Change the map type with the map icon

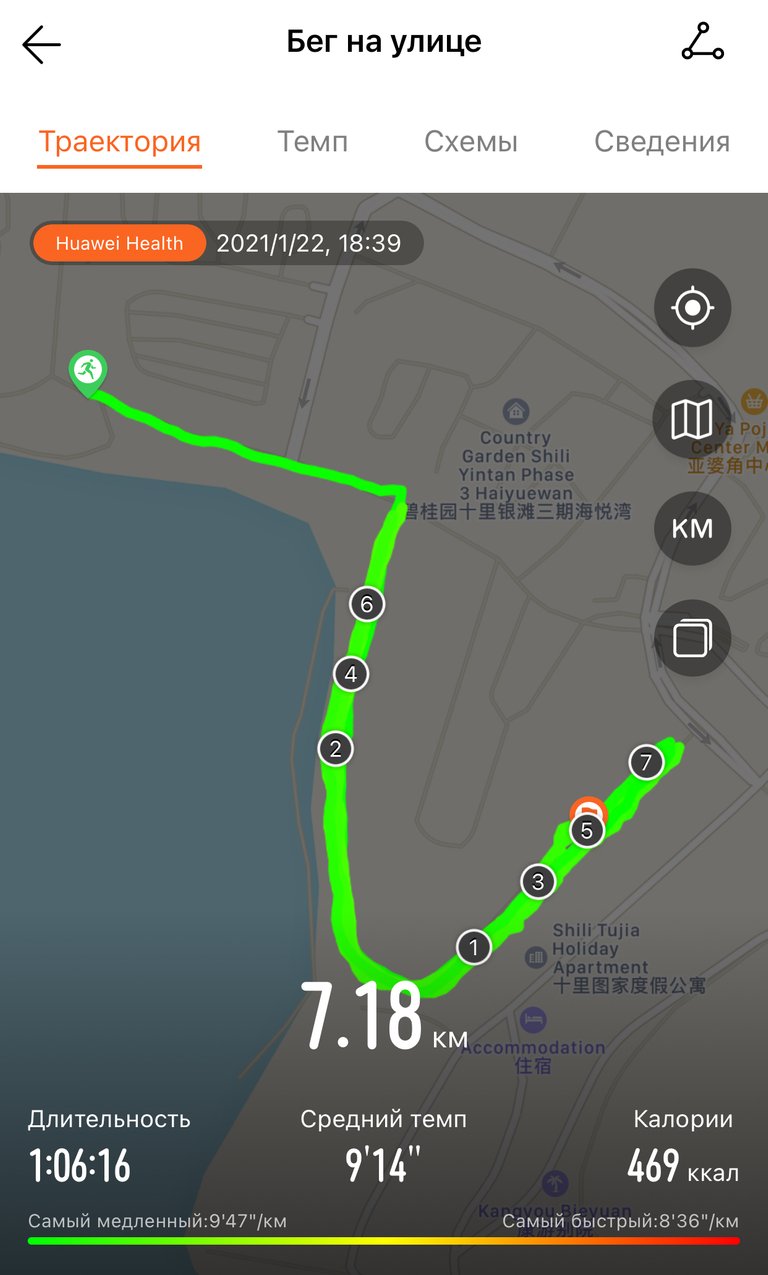(693, 419)
